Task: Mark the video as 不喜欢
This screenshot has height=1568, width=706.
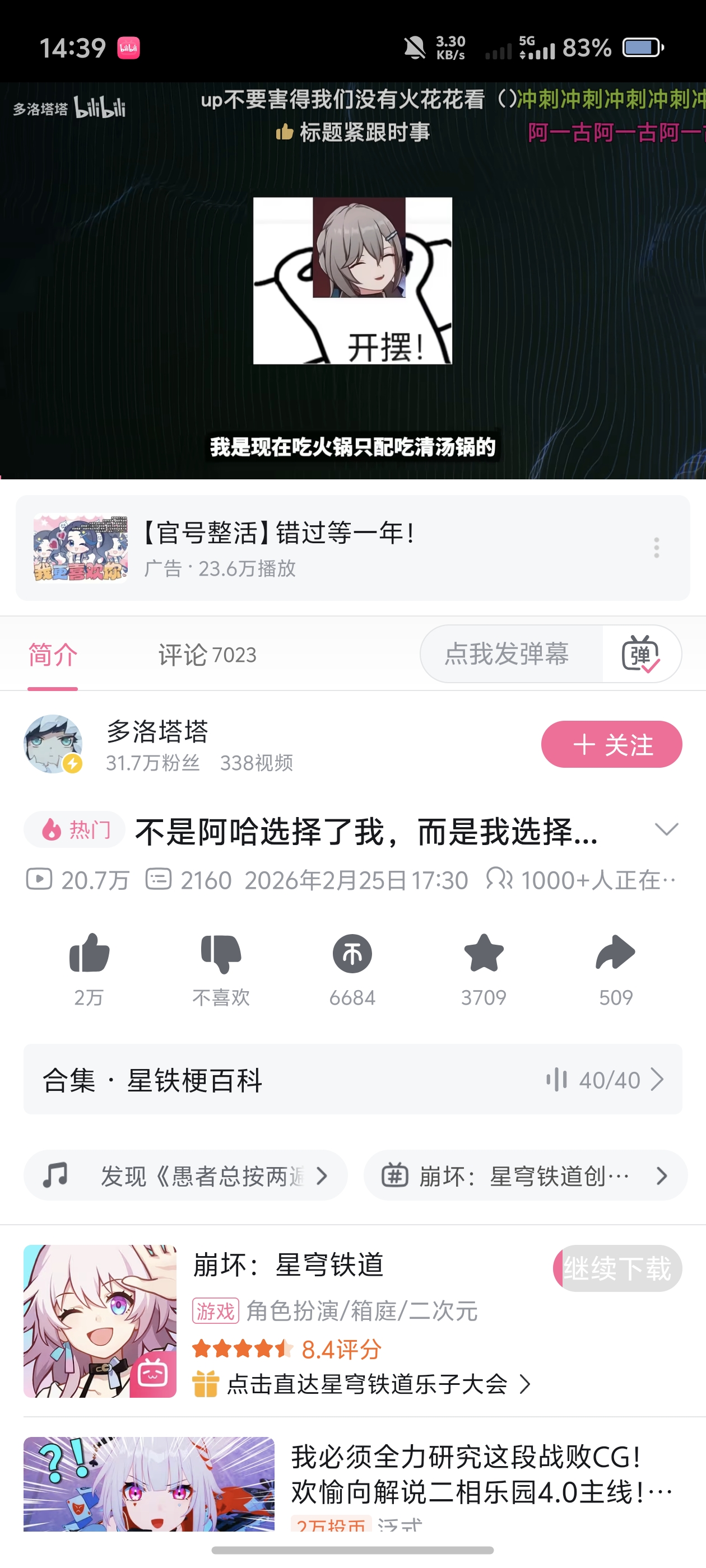Action: (x=221, y=953)
